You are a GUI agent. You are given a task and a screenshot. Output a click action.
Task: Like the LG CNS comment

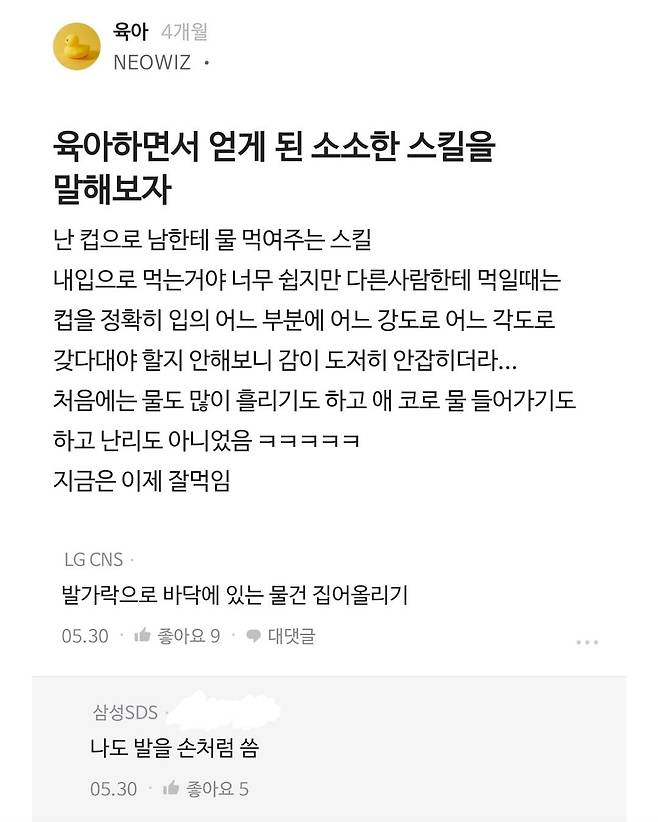177,636
